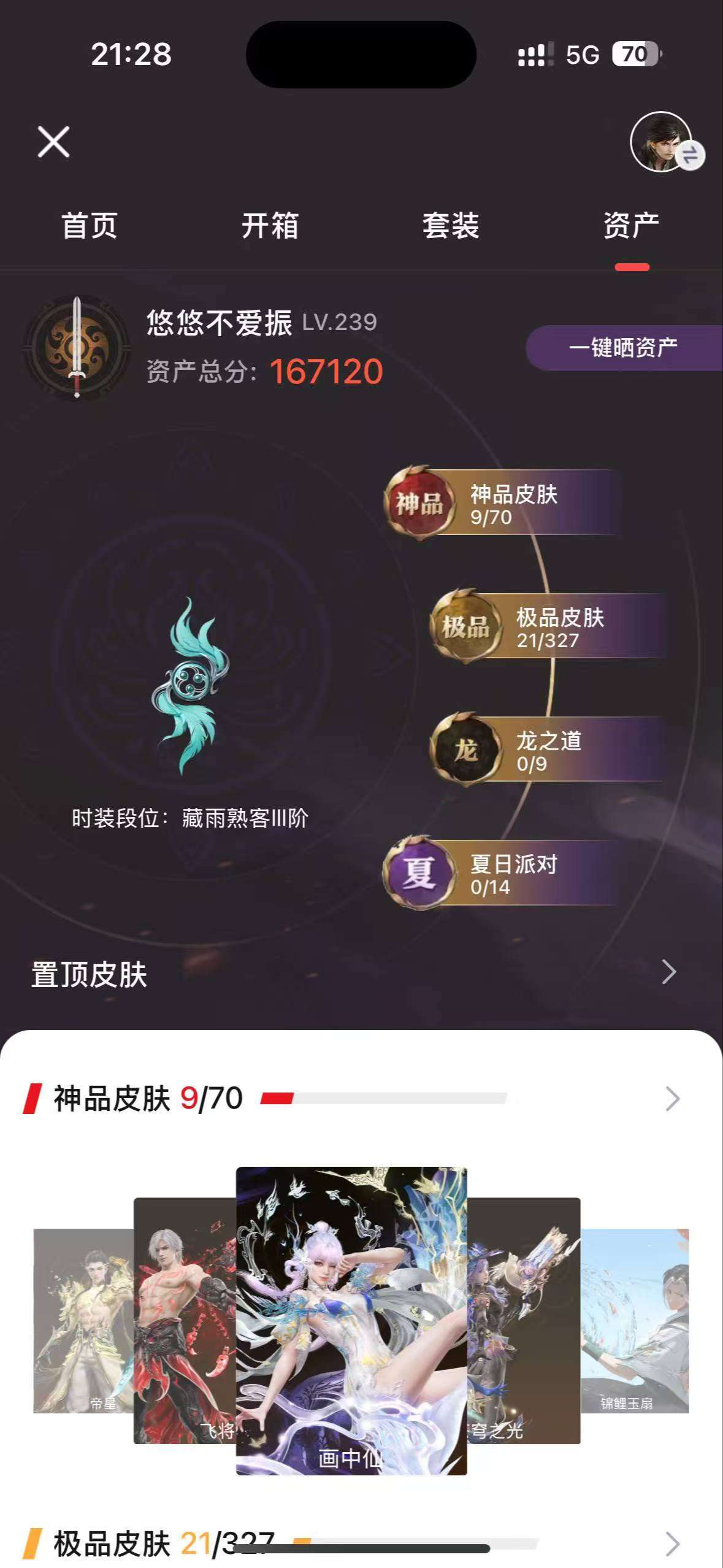Select the 帝星 skin card
The image size is (723, 1568).
83,1319
